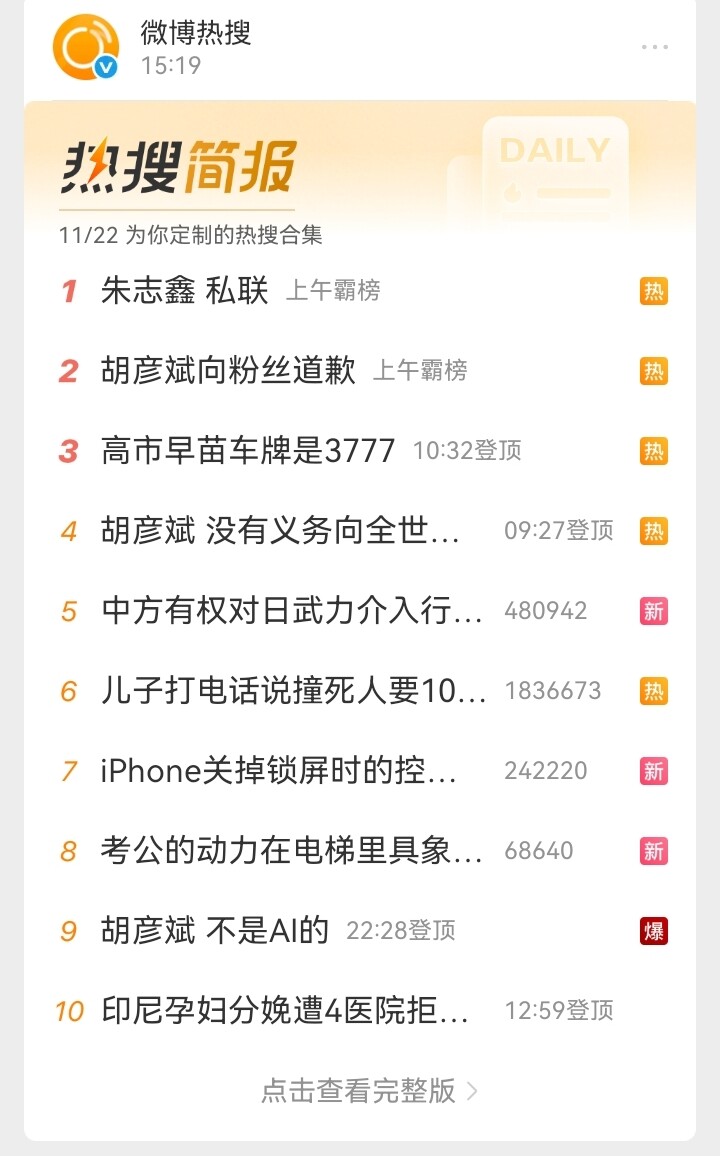View the topic 胡彦斌 没有义务向全世…

coord(280,531)
